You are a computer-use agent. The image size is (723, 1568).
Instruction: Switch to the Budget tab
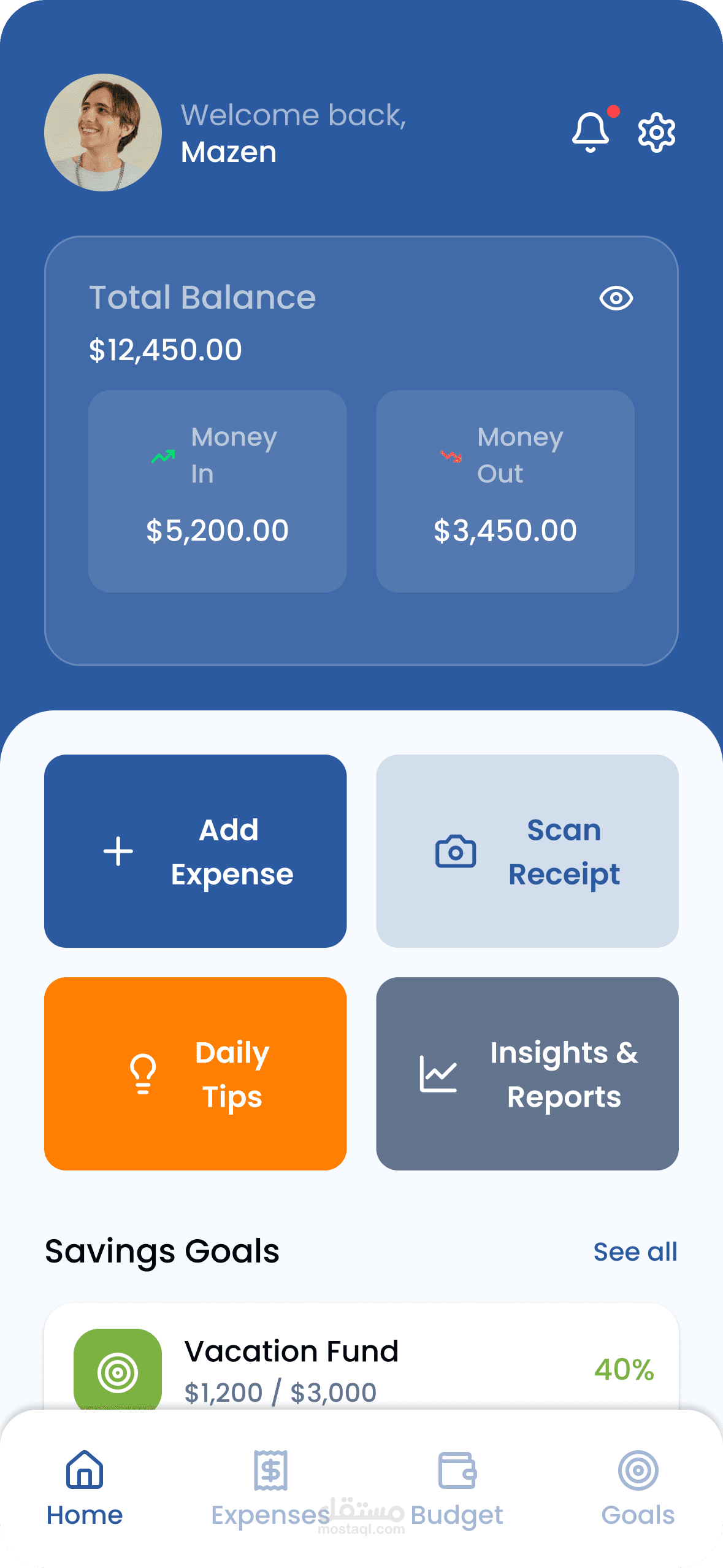click(x=457, y=1489)
